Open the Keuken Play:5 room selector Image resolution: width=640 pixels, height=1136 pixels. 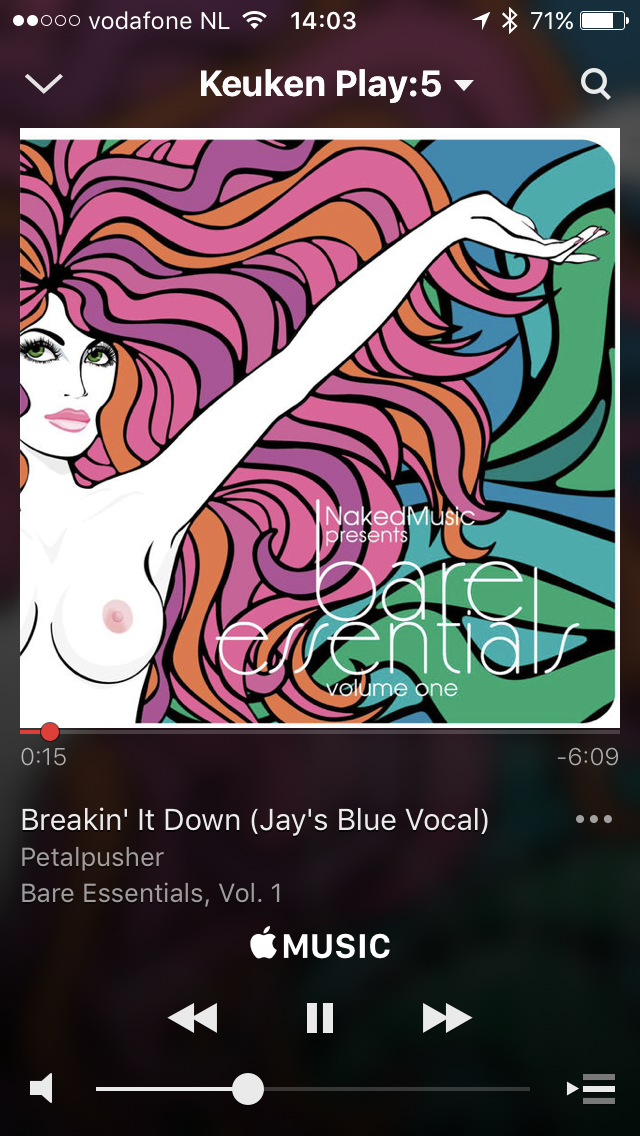click(335, 85)
